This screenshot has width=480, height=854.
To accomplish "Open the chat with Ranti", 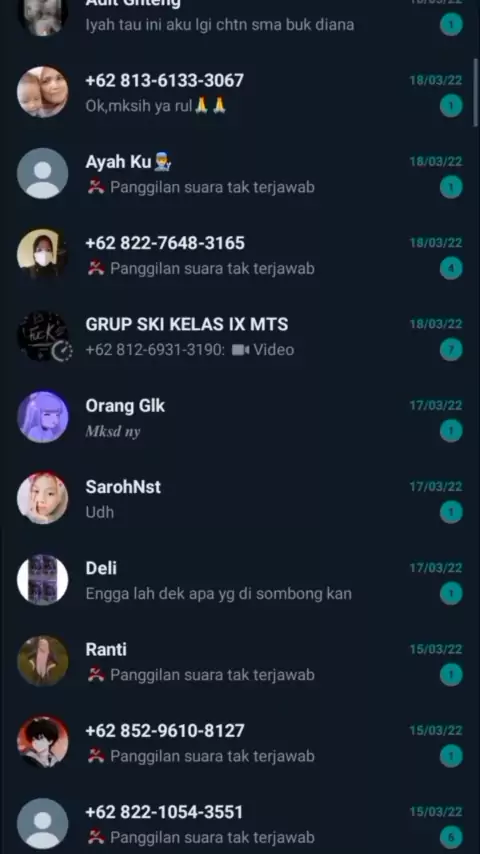I will point(240,661).
